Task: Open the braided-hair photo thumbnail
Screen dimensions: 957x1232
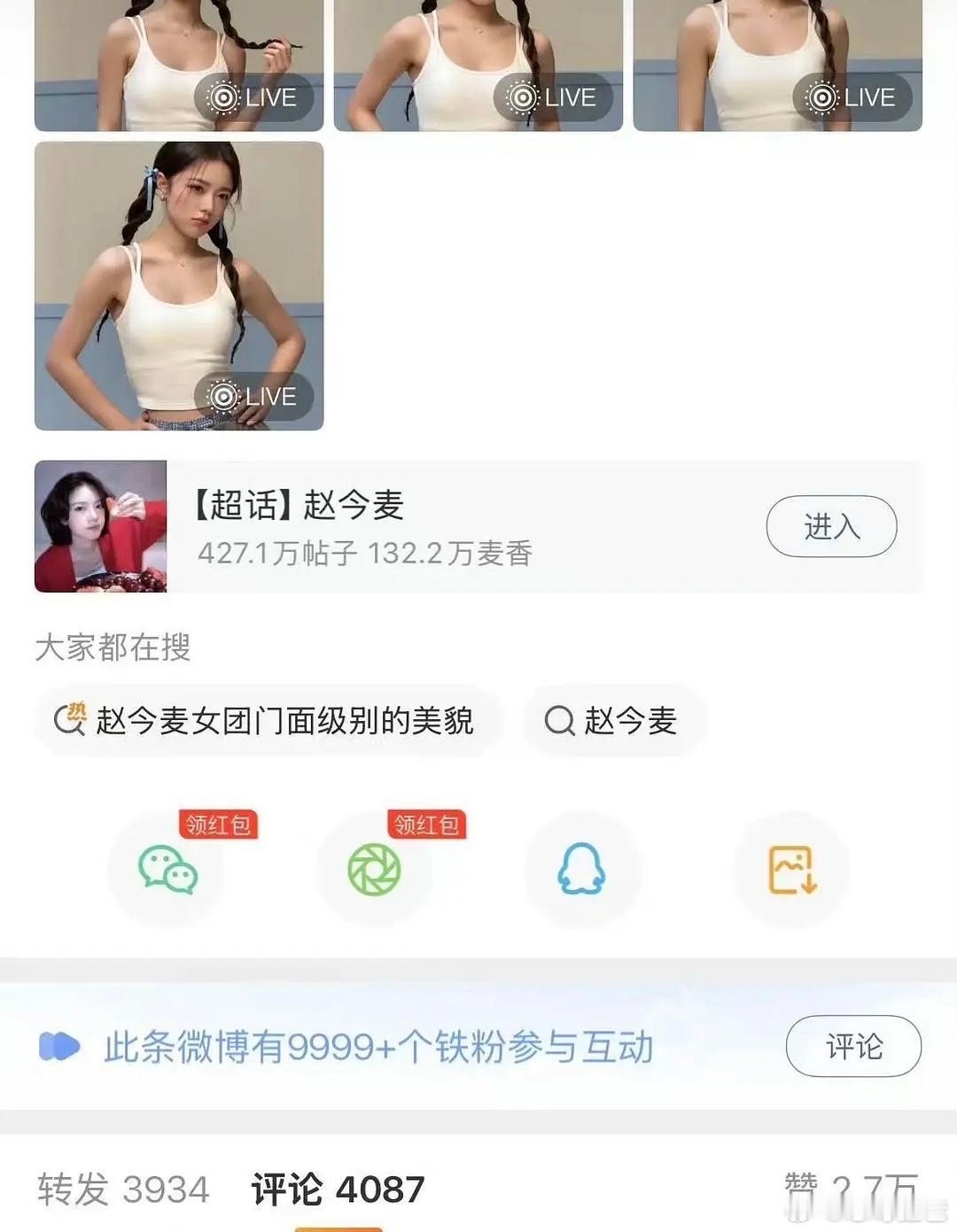Action: tap(177, 283)
